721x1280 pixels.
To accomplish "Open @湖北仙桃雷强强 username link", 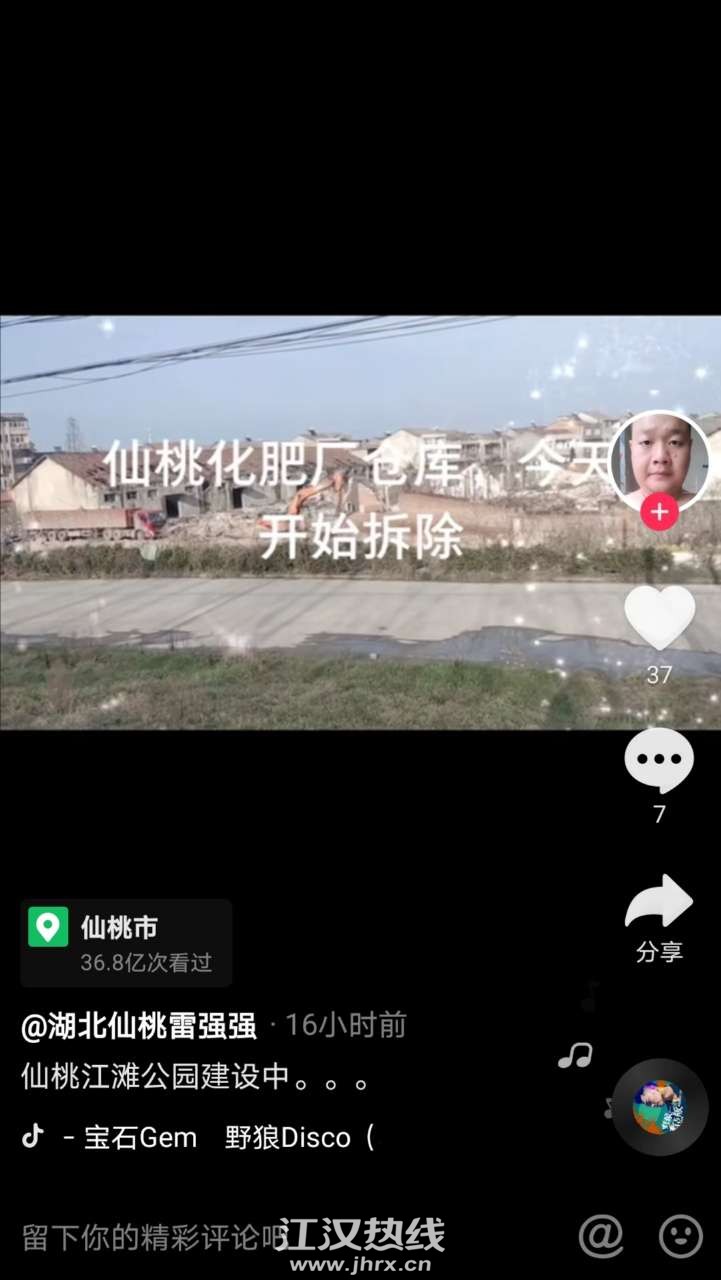I will point(139,1025).
